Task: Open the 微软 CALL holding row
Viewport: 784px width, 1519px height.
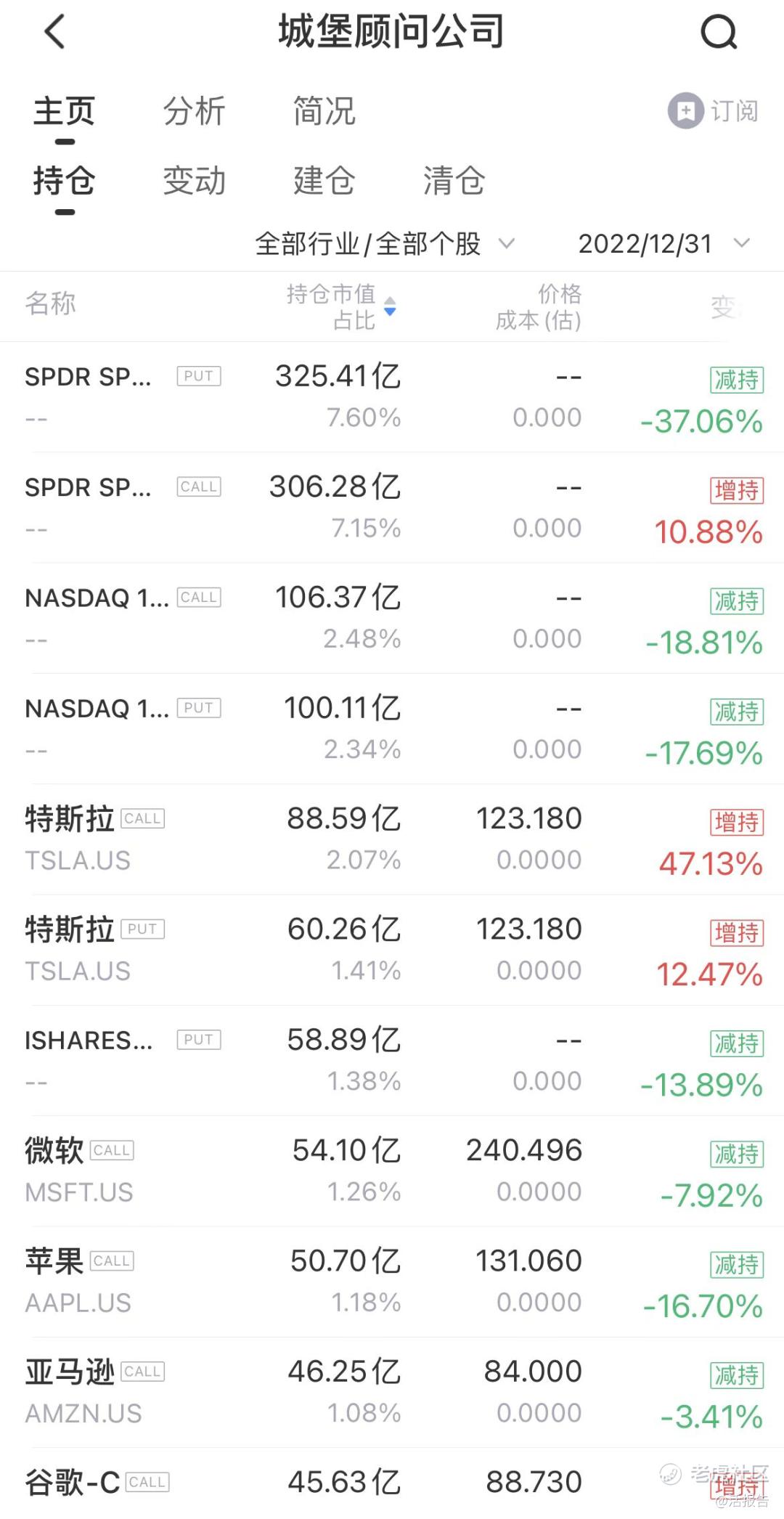Action: click(392, 1170)
